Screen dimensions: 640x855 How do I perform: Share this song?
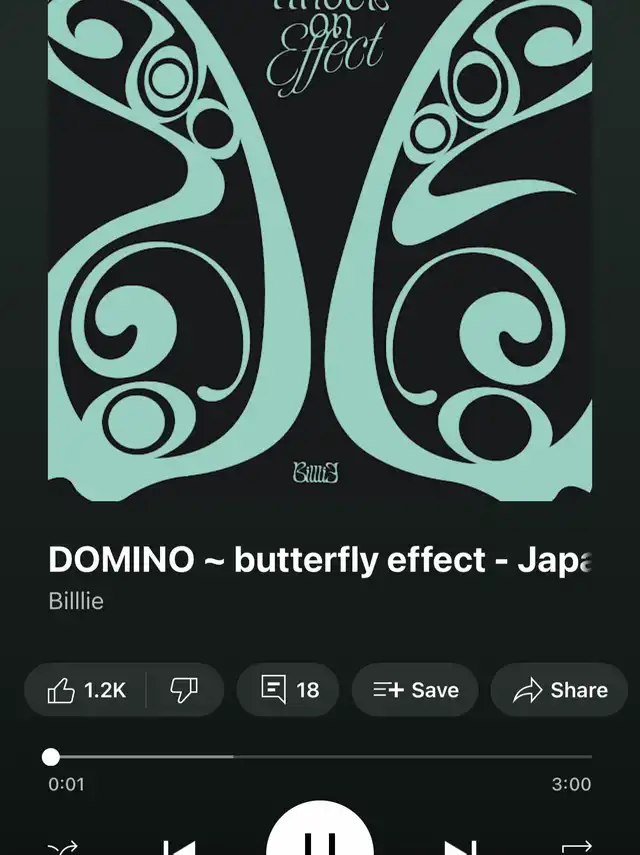(559, 690)
